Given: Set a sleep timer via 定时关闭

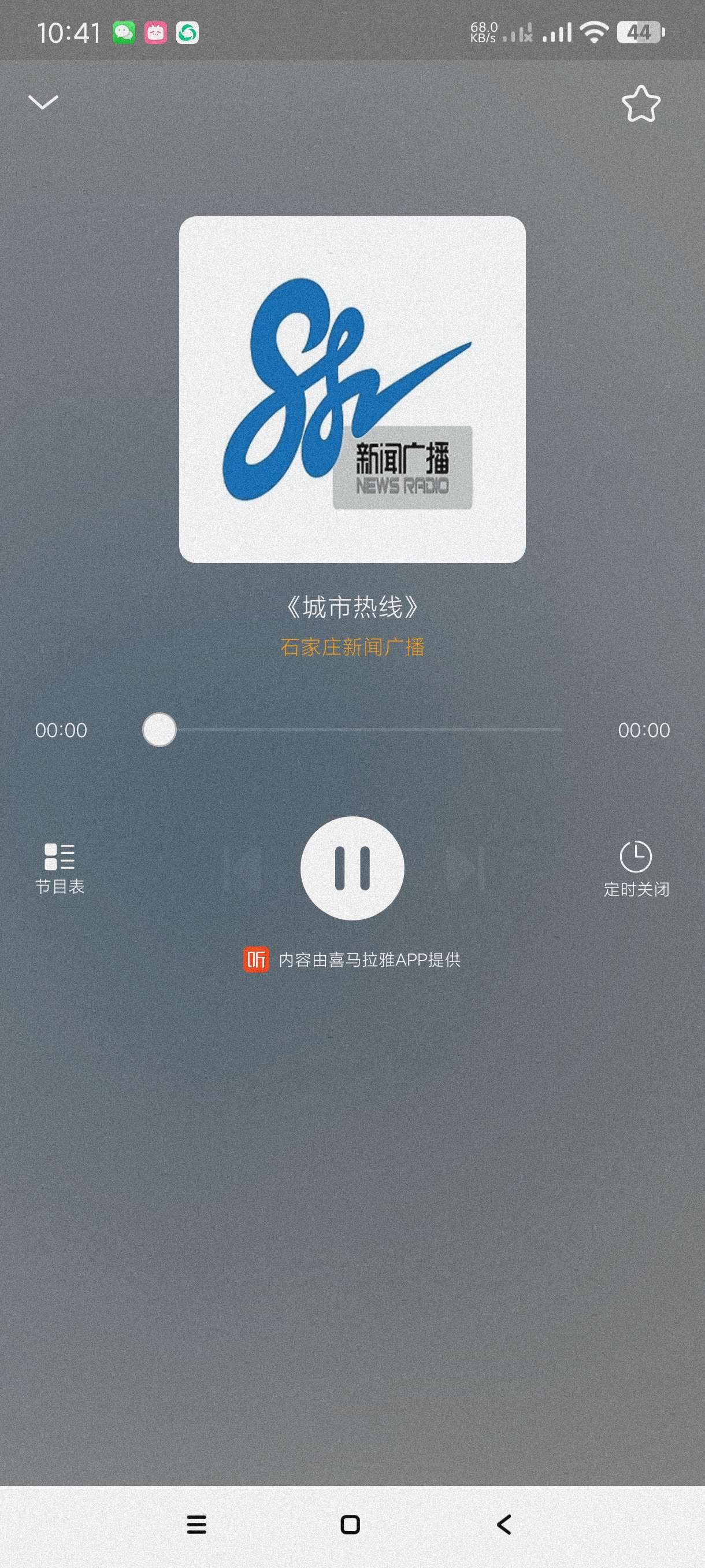Looking at the screenshot, I should (636, 868).
